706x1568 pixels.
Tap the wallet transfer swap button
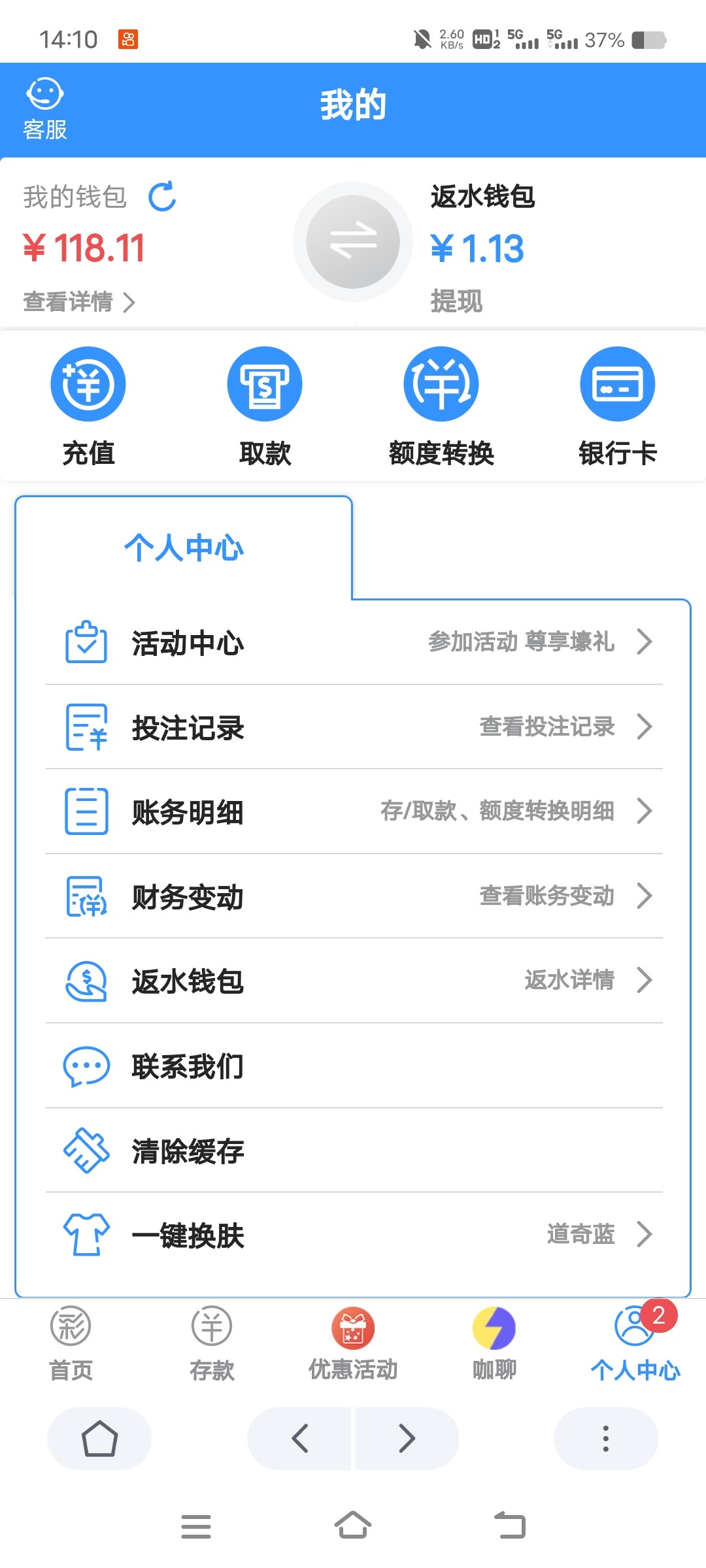353,242
